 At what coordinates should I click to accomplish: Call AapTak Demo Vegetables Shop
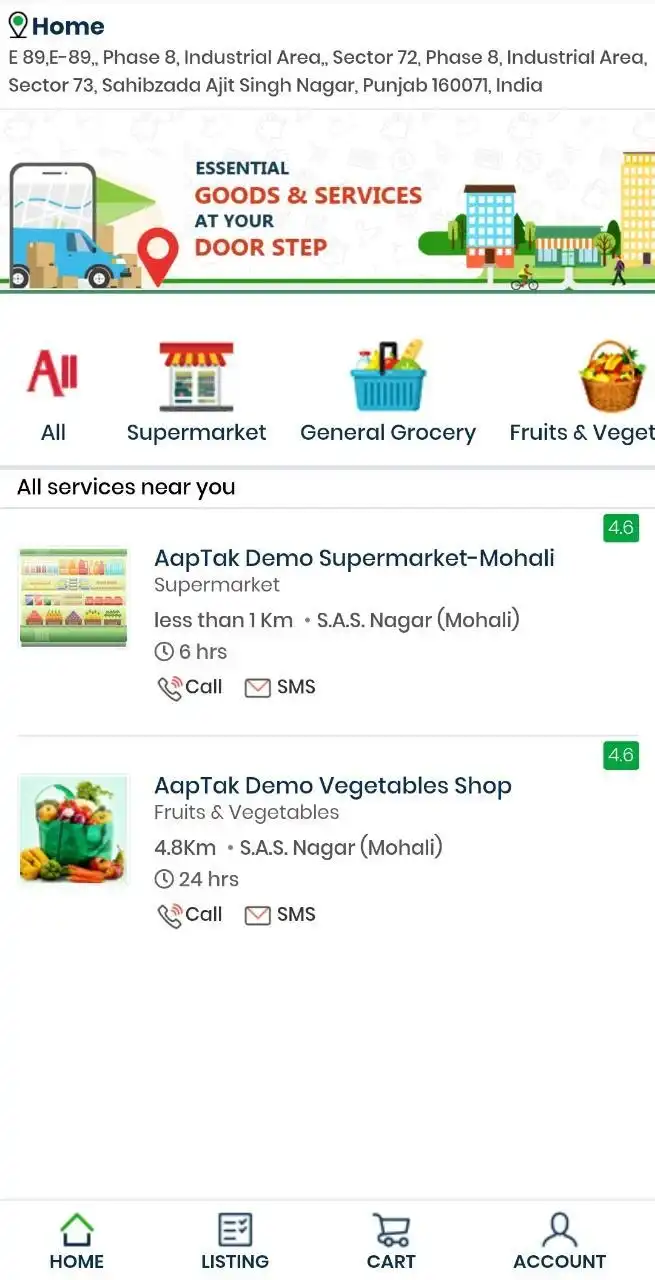click(190, 914)
